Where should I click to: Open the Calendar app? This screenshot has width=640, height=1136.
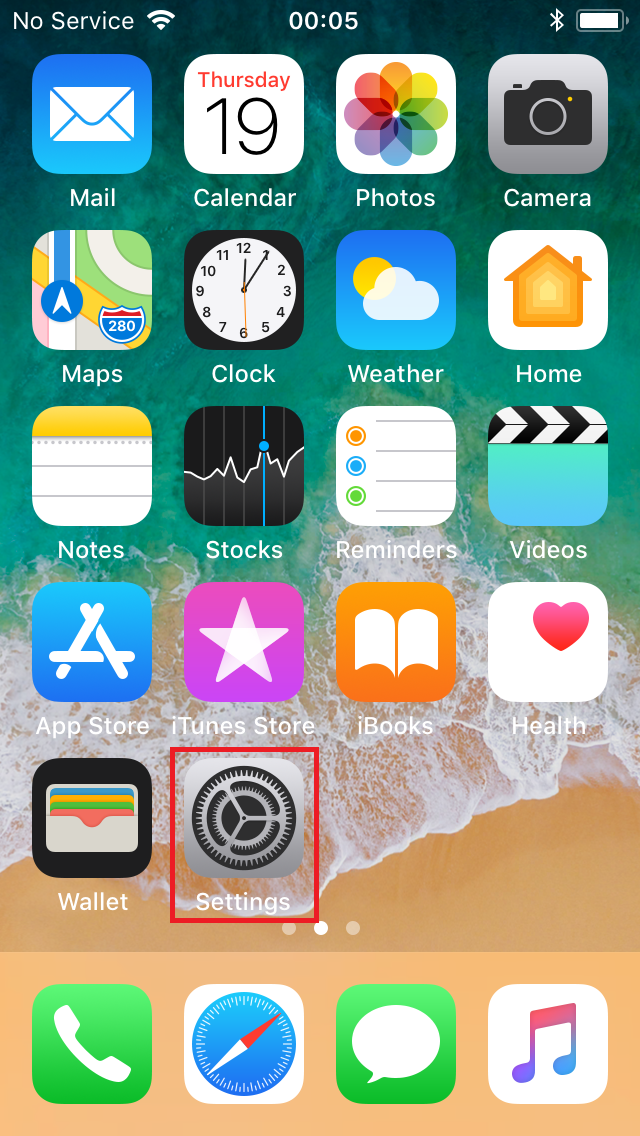click(244, 114)
